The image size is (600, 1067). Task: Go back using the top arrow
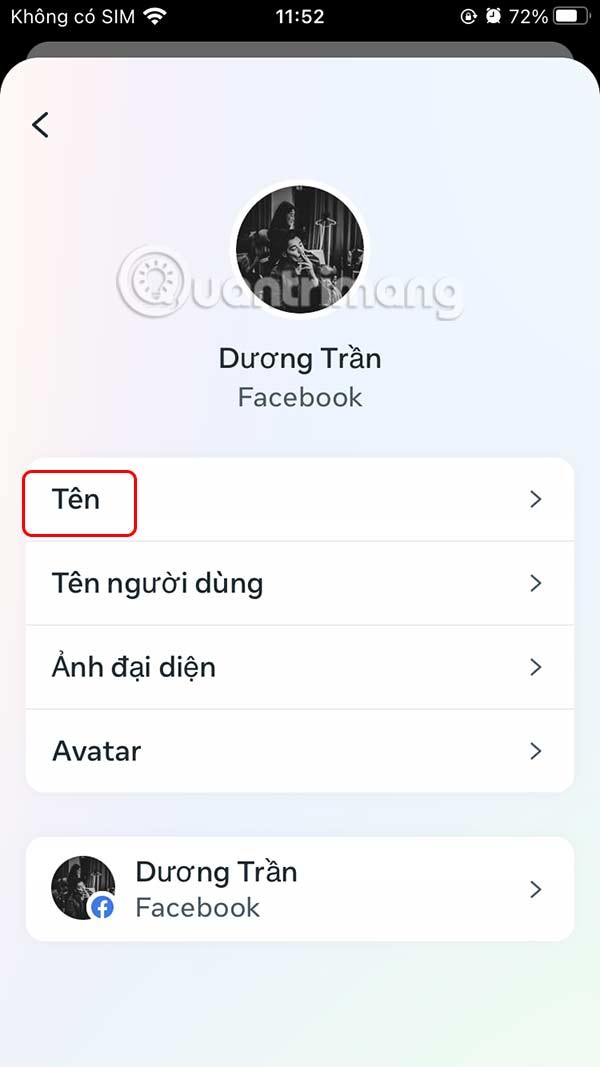40,125
